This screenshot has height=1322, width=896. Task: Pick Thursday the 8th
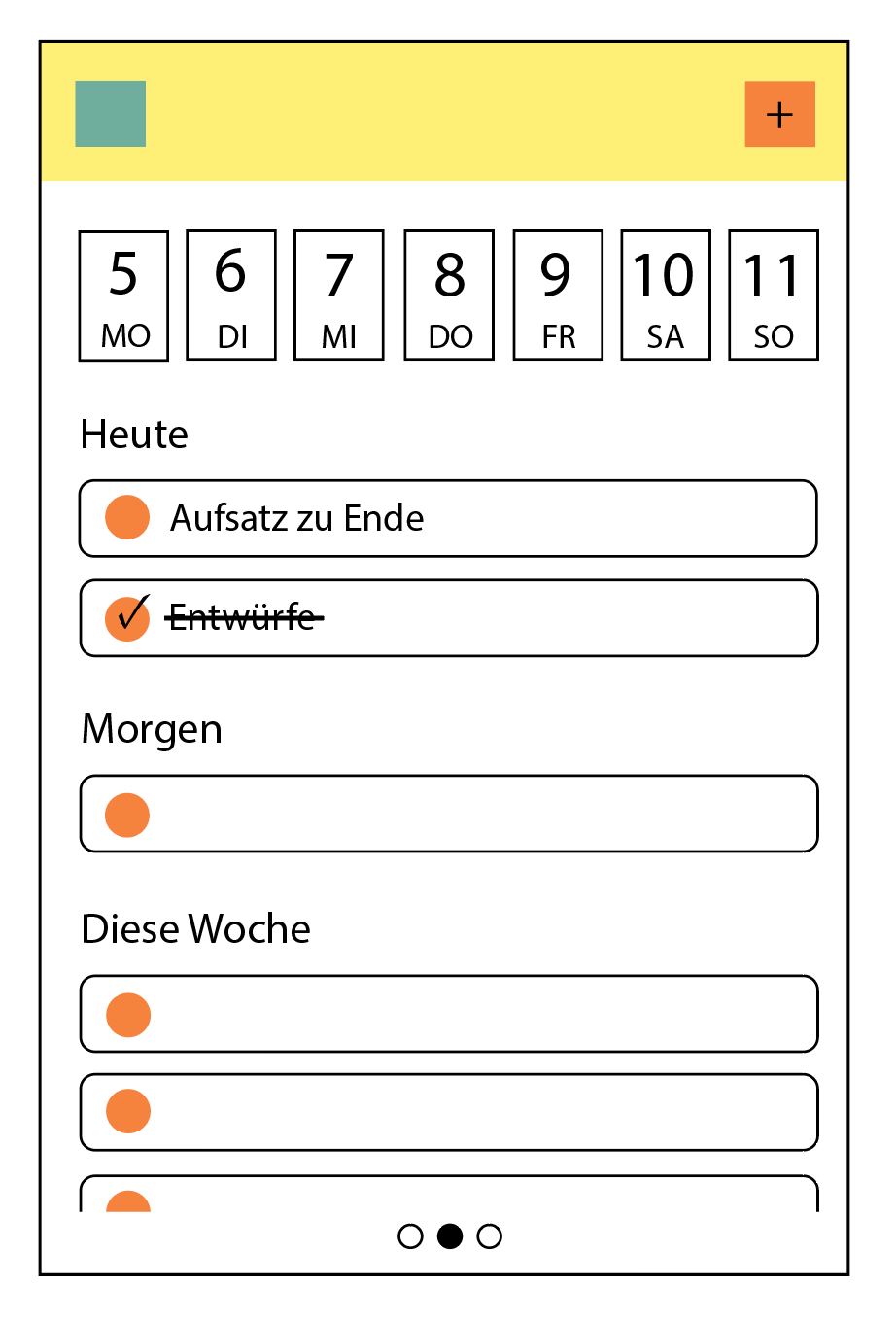click(449, 296)
